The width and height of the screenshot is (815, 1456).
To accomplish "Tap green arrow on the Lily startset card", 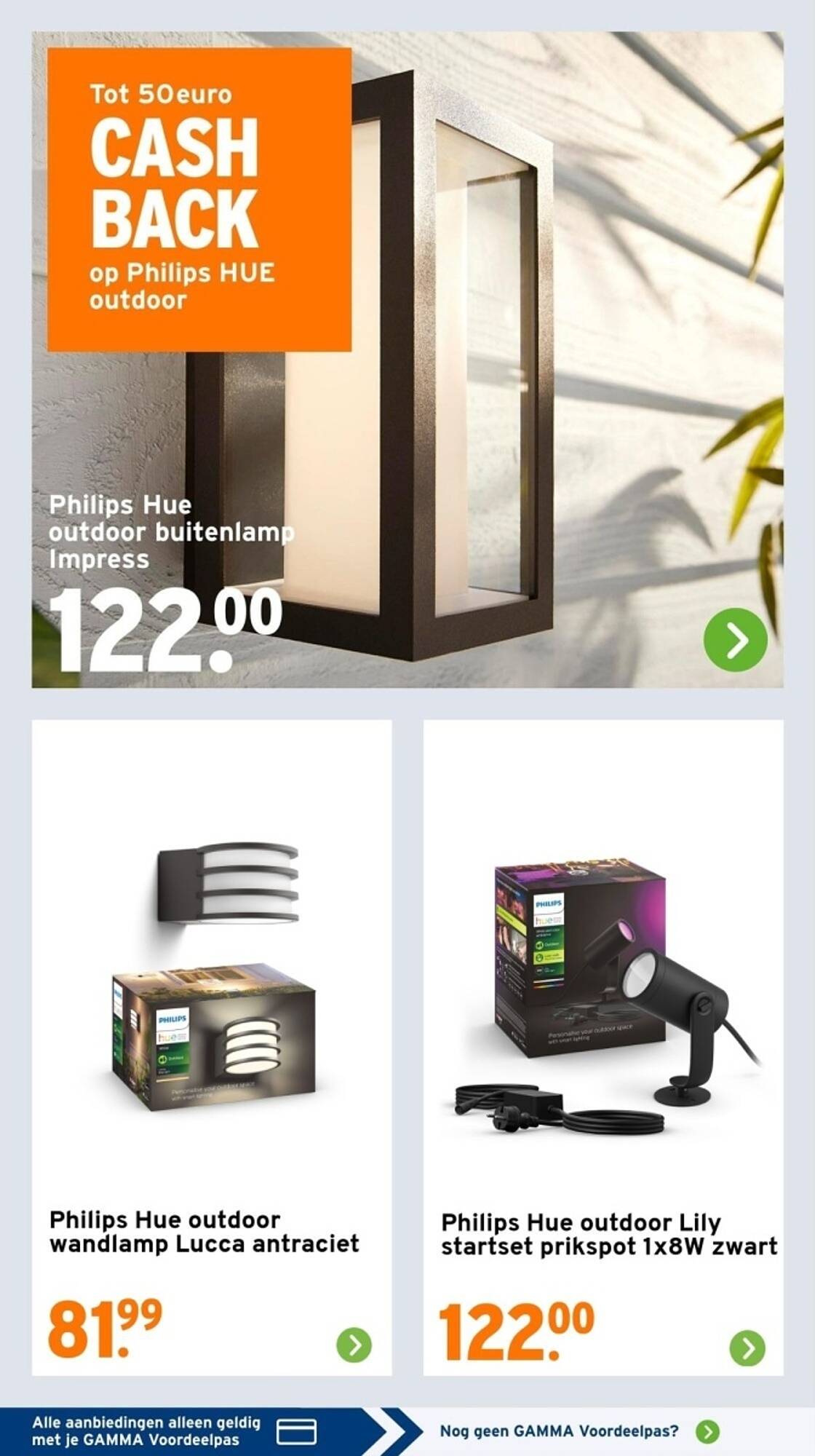I will click(747, 1348).
